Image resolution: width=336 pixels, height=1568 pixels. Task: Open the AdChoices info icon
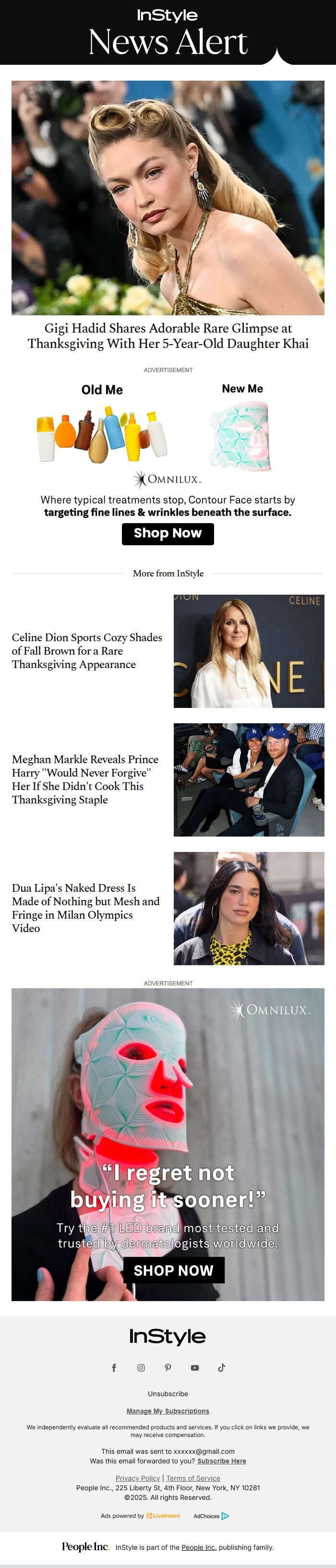click(x=225, y=1516)
